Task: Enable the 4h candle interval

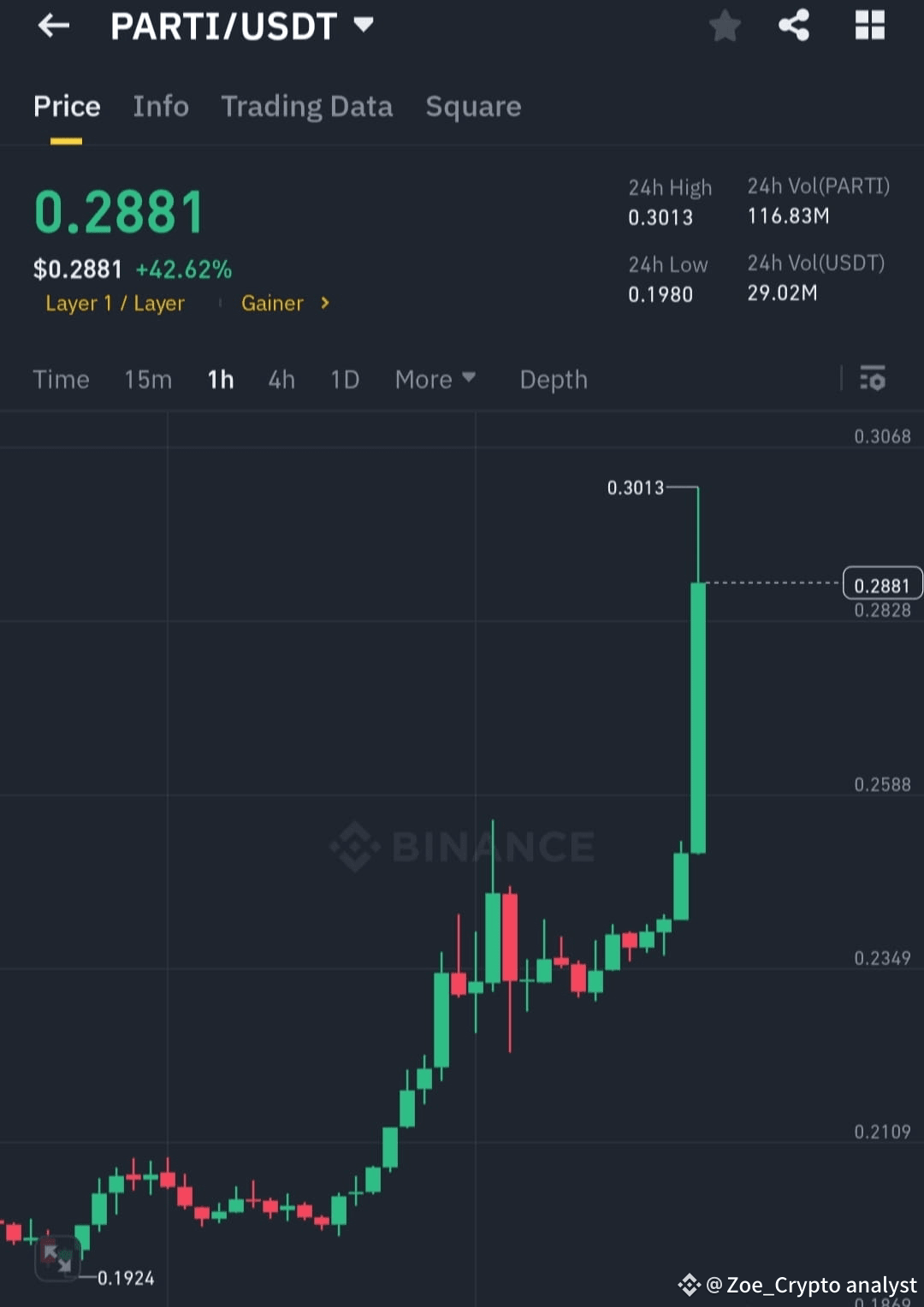Action: point(281,379)
